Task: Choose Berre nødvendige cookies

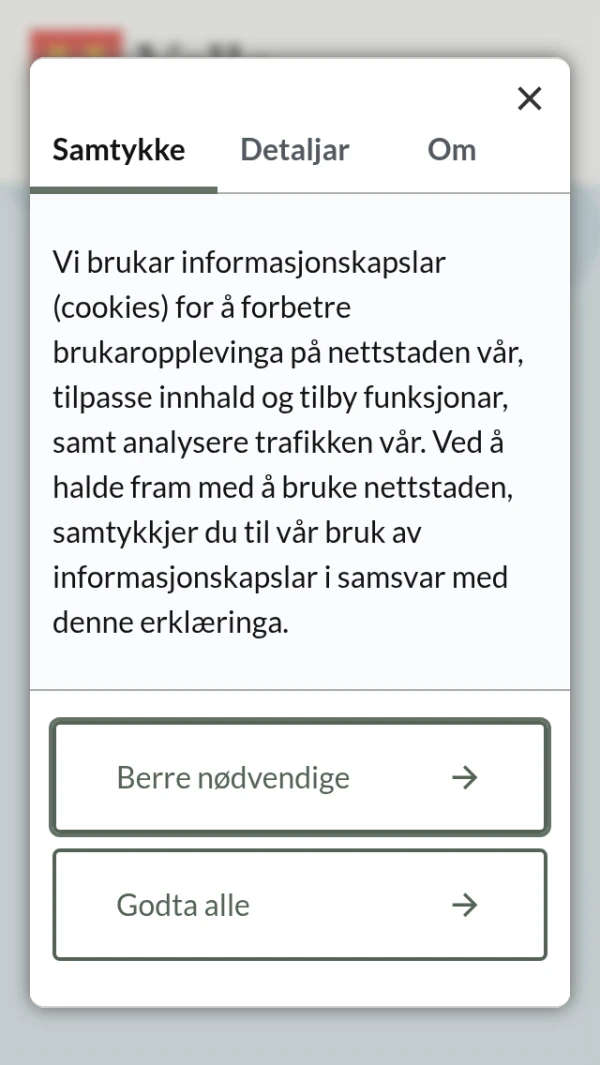Action: tap(300, 777)
